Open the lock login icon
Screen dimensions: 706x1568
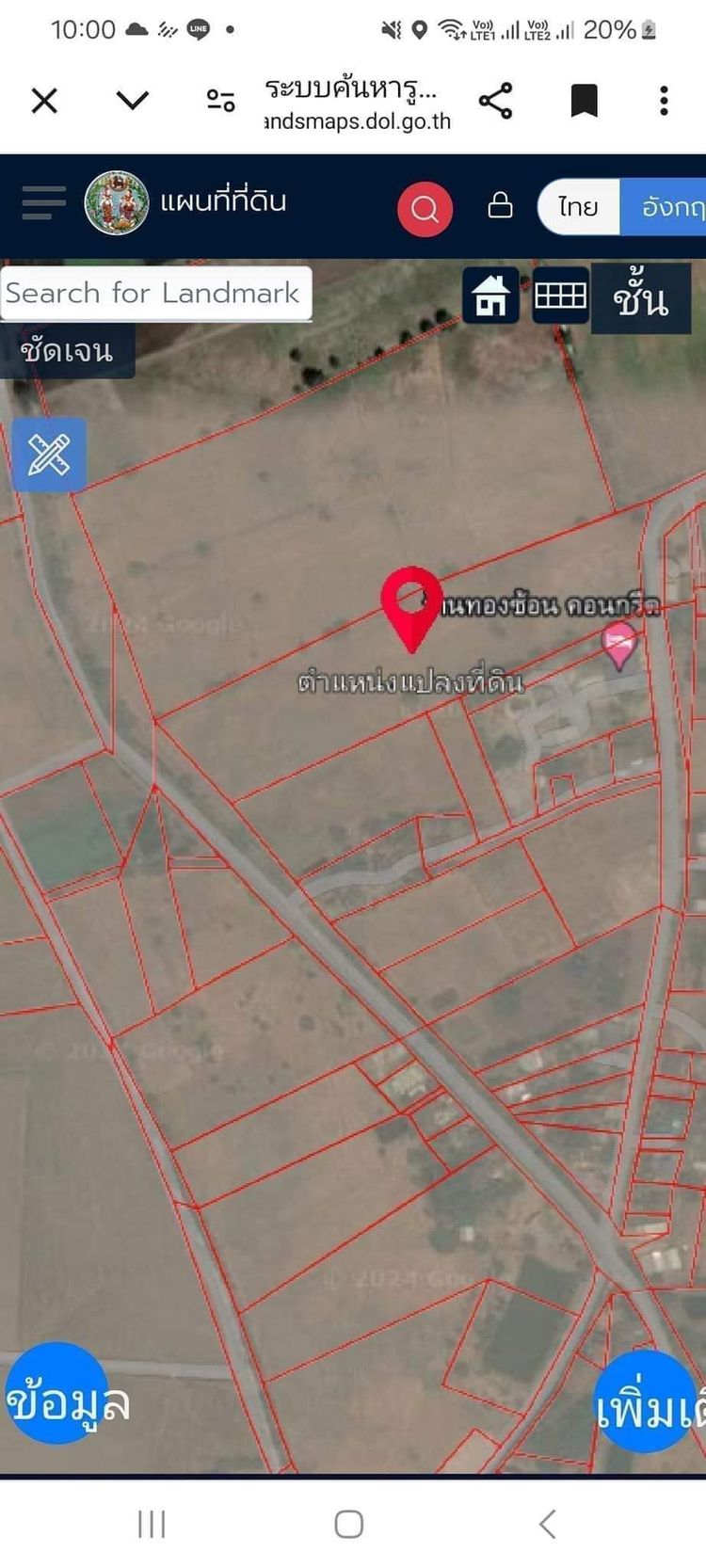[501, 205]
